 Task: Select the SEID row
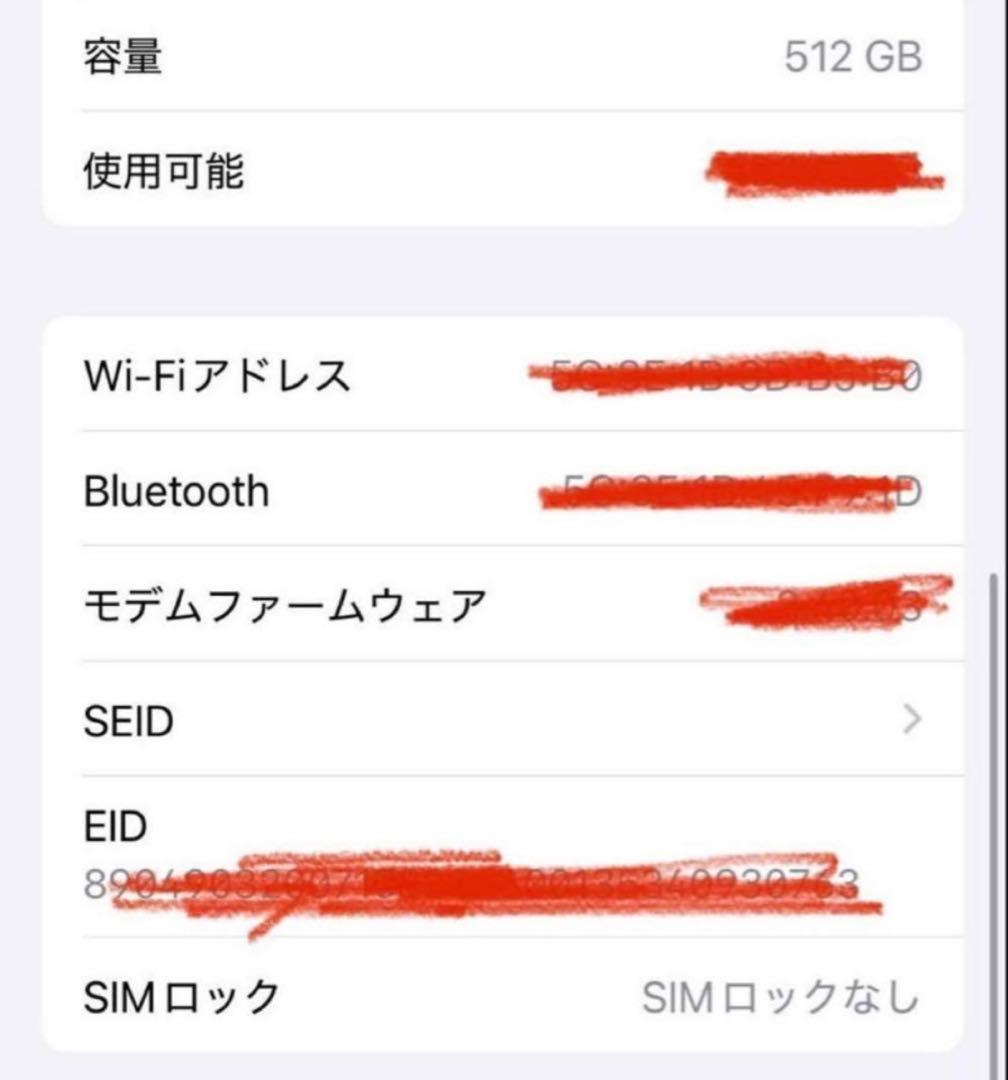(x=500, y=721)
